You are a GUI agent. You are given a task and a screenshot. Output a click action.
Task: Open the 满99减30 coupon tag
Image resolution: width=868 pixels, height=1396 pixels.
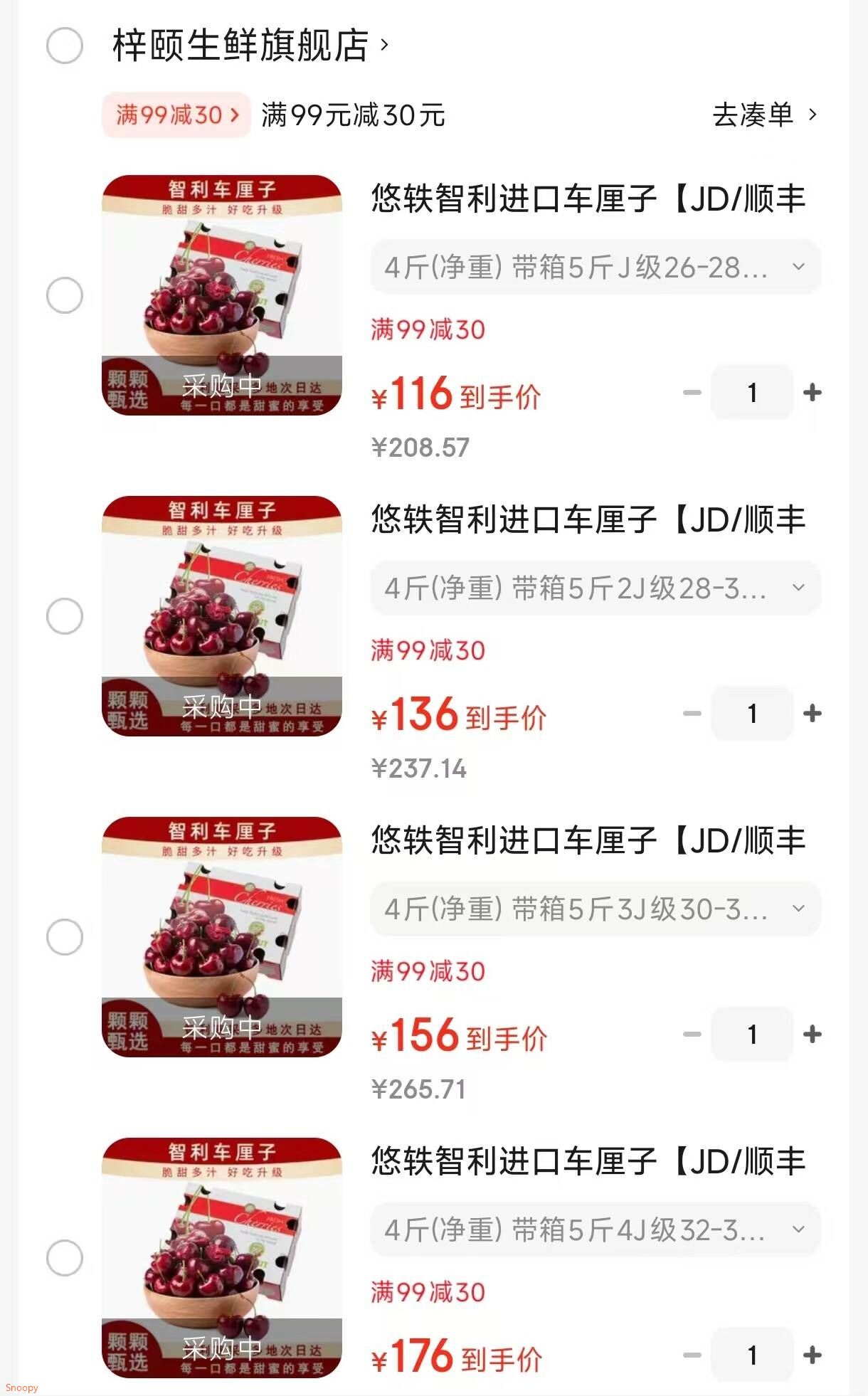click(x=176, y=115)
